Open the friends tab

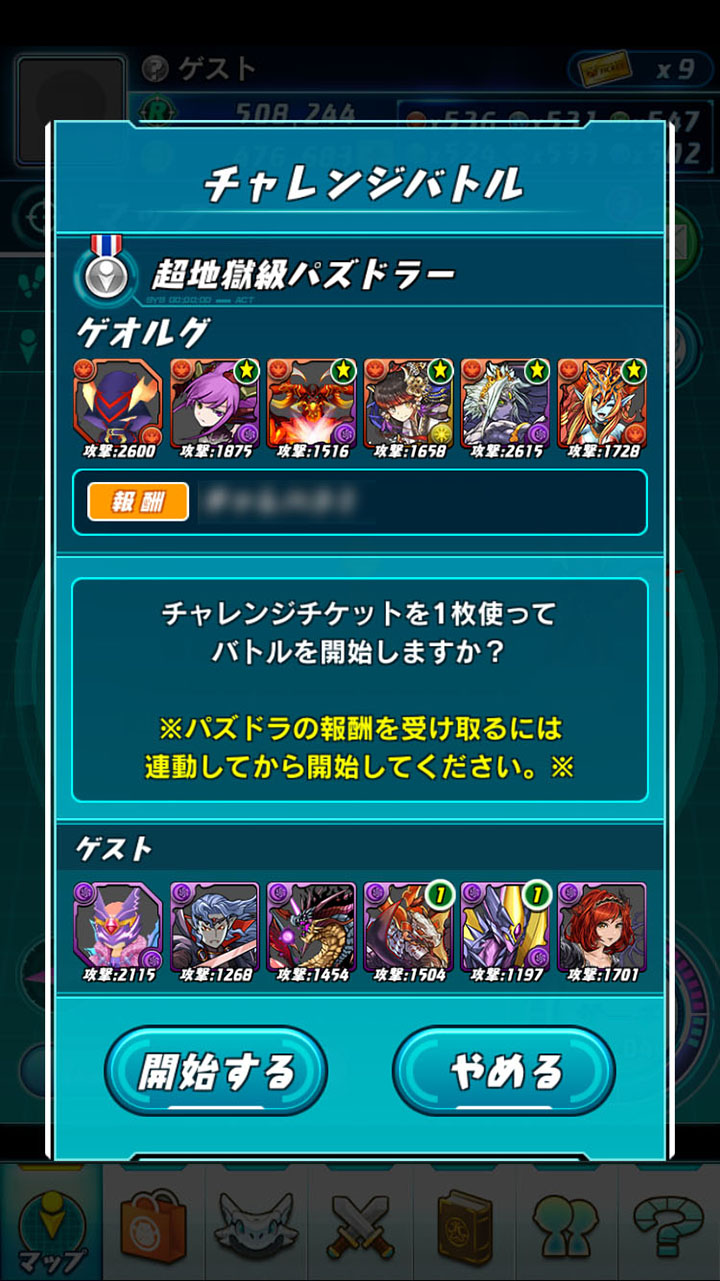pyautogui.click(x=566, y=1222)
